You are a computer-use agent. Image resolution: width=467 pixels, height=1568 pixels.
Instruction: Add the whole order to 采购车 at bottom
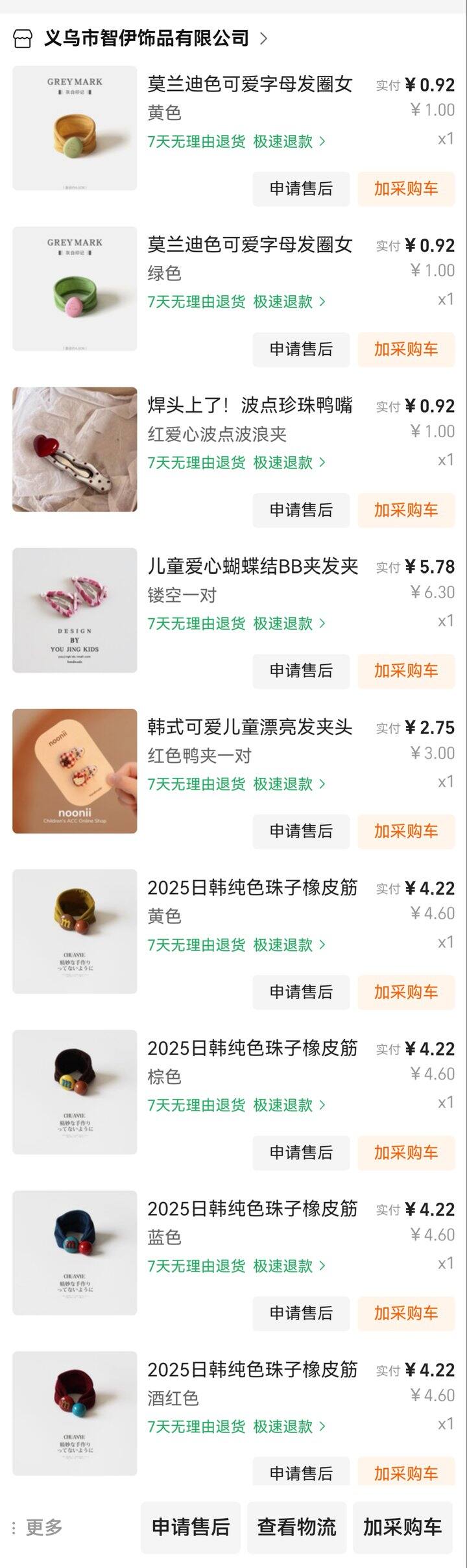coord(402,1527)
